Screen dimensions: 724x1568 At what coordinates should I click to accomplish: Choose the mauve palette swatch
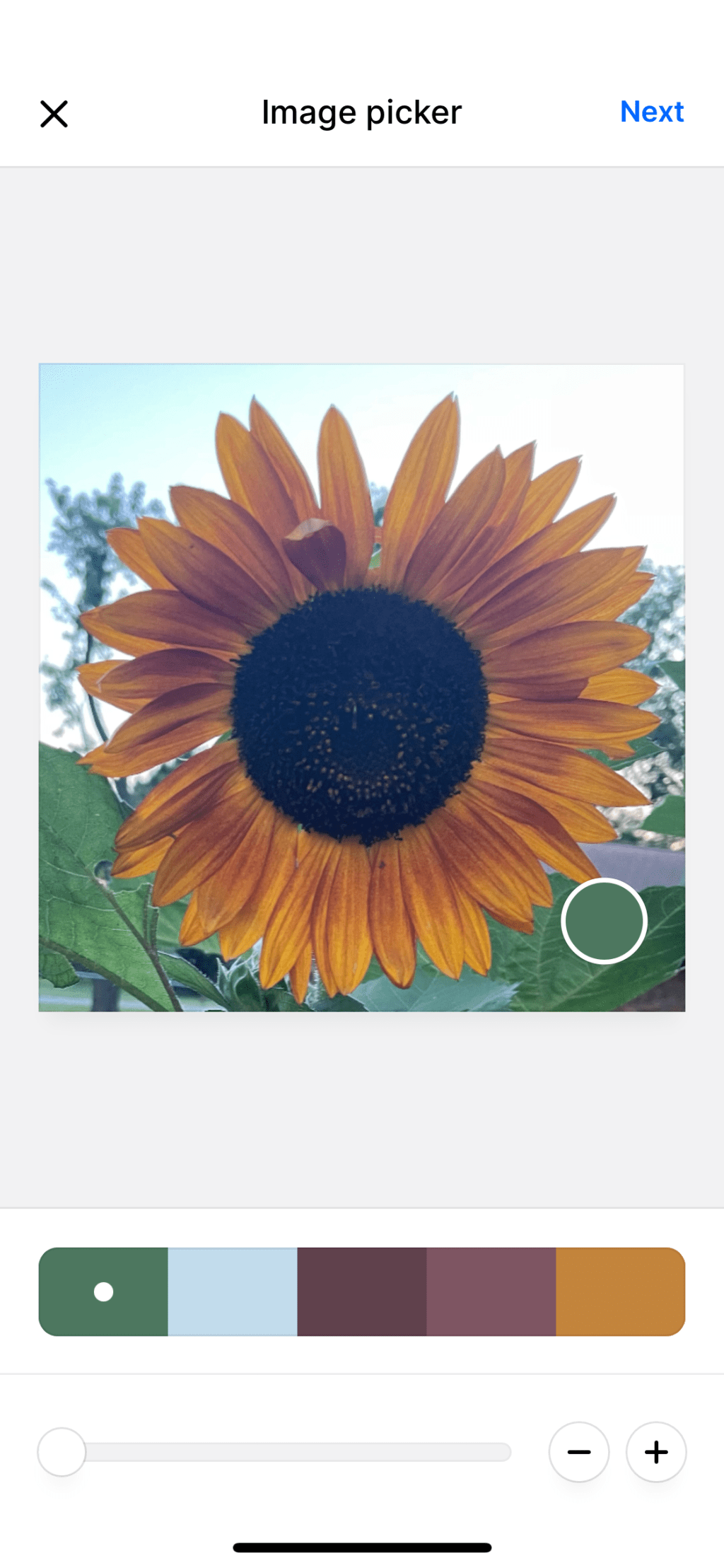(x=491, y=1291)
